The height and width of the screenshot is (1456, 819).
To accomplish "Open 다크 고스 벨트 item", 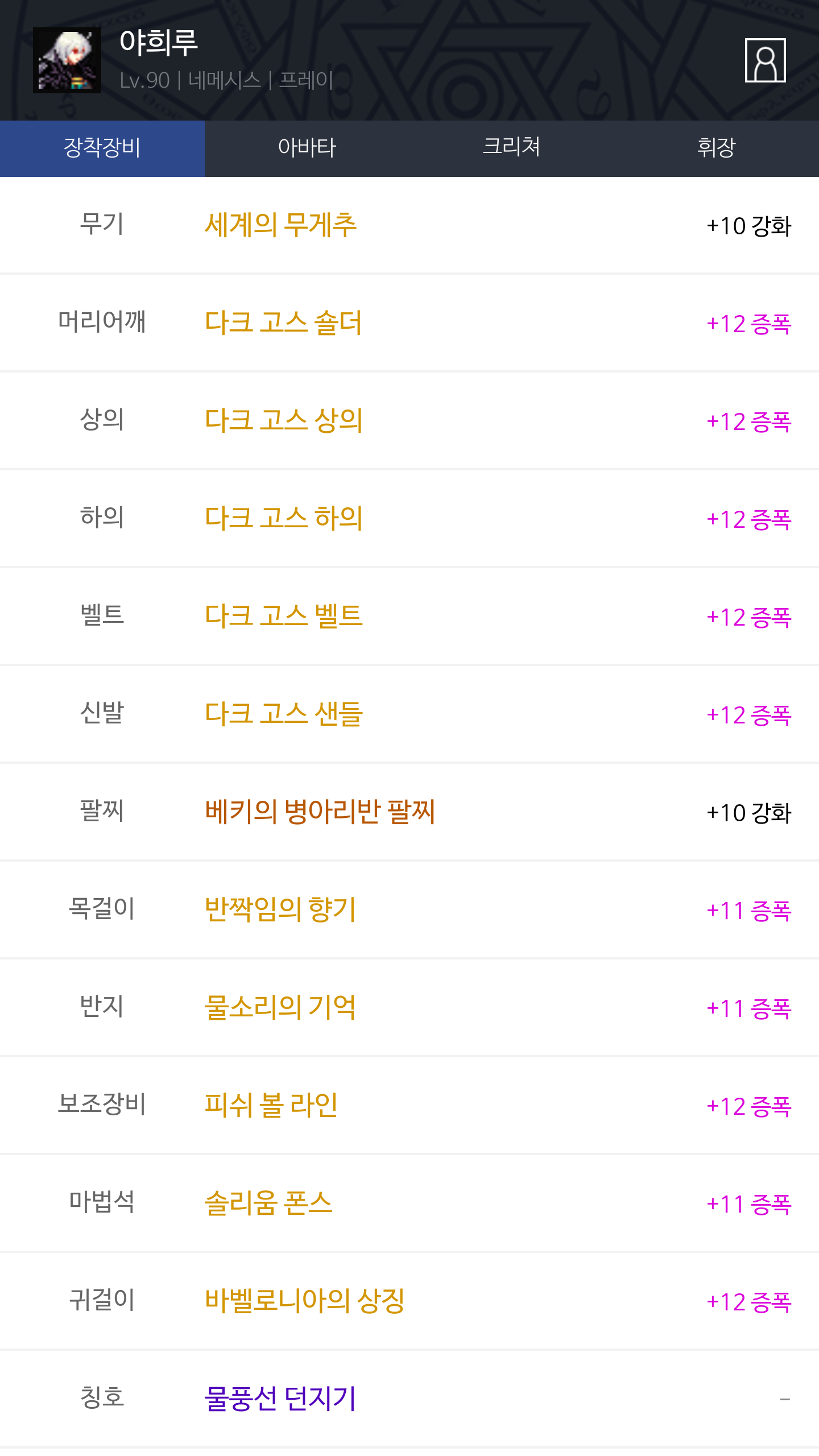I will [283, 617].
